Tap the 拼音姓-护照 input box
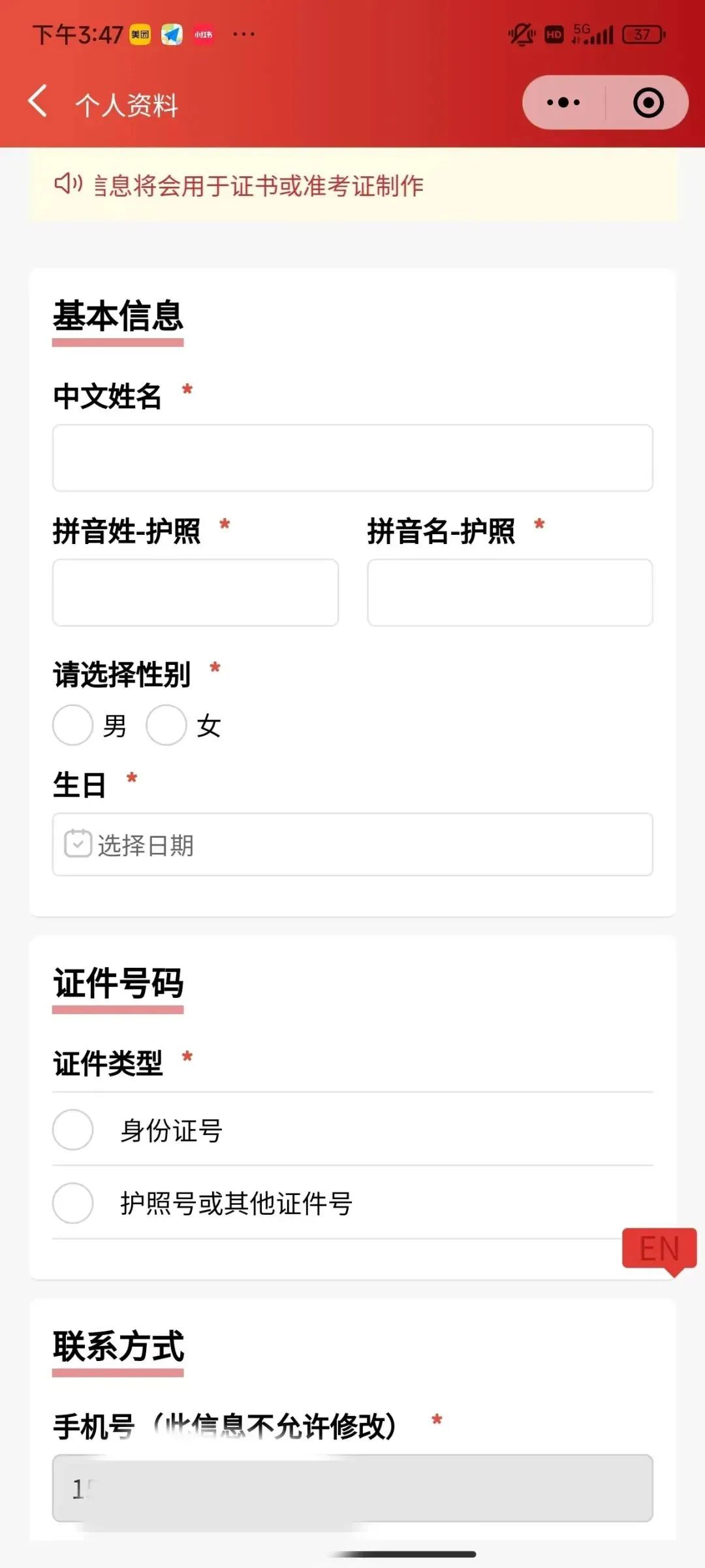The height and width of the screenshot is (1568, 705). [x=195, y=592]
